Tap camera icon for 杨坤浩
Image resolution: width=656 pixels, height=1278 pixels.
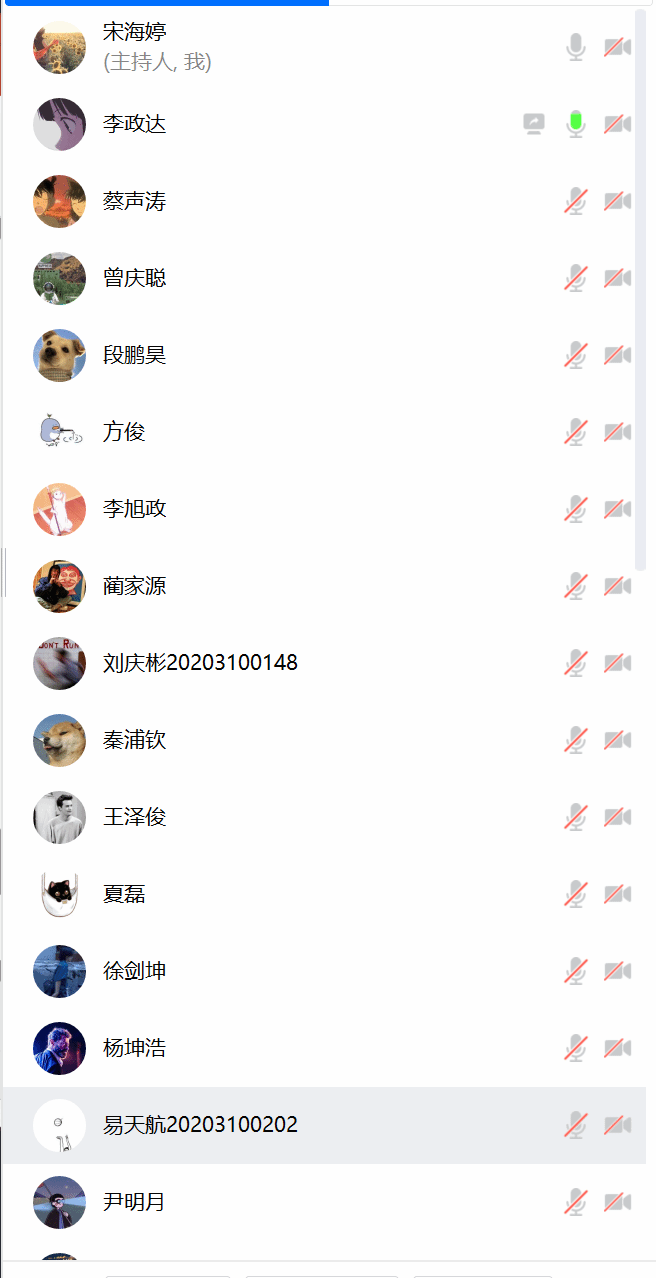click(617, 1048)
